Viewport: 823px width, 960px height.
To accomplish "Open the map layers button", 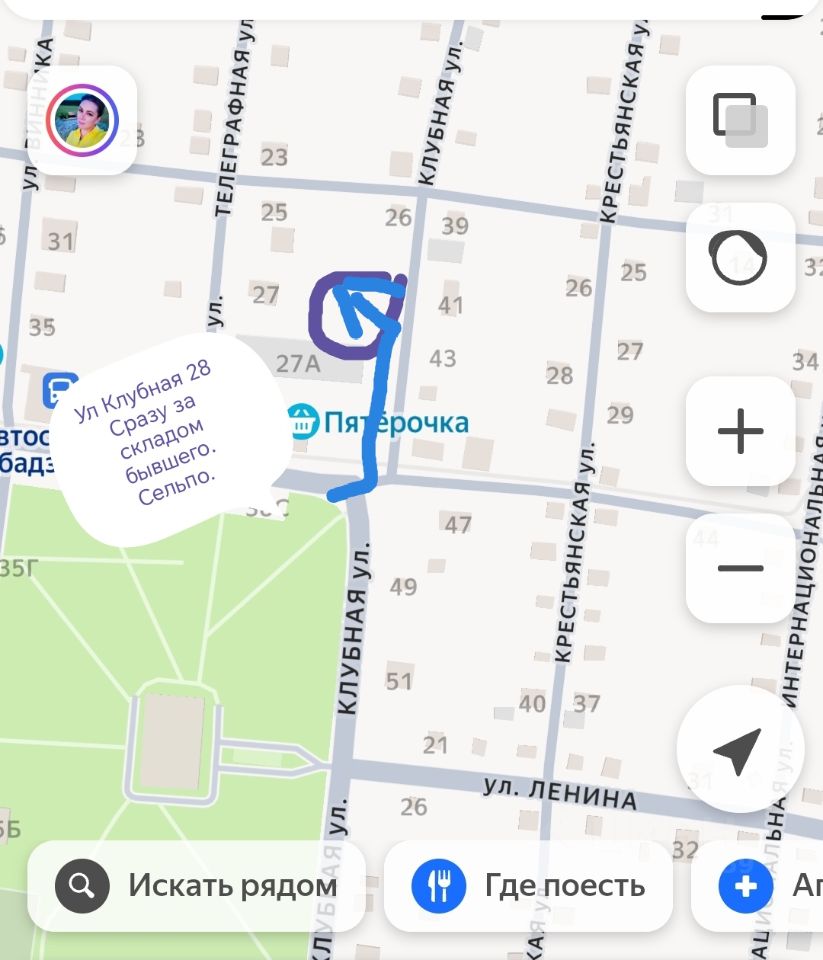I will [740, 120].
